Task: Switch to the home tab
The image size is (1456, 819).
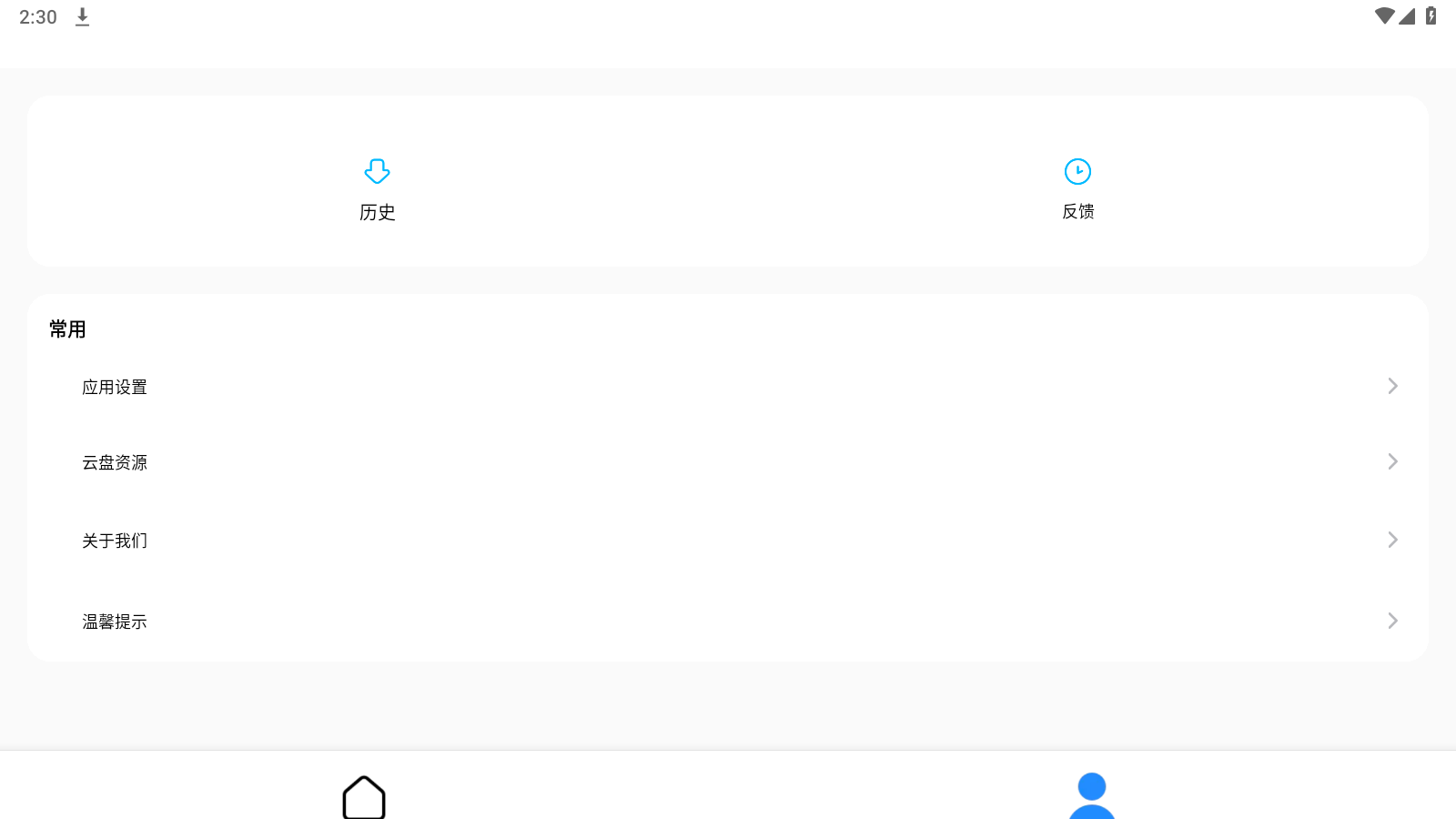Action: pos(364,795)
